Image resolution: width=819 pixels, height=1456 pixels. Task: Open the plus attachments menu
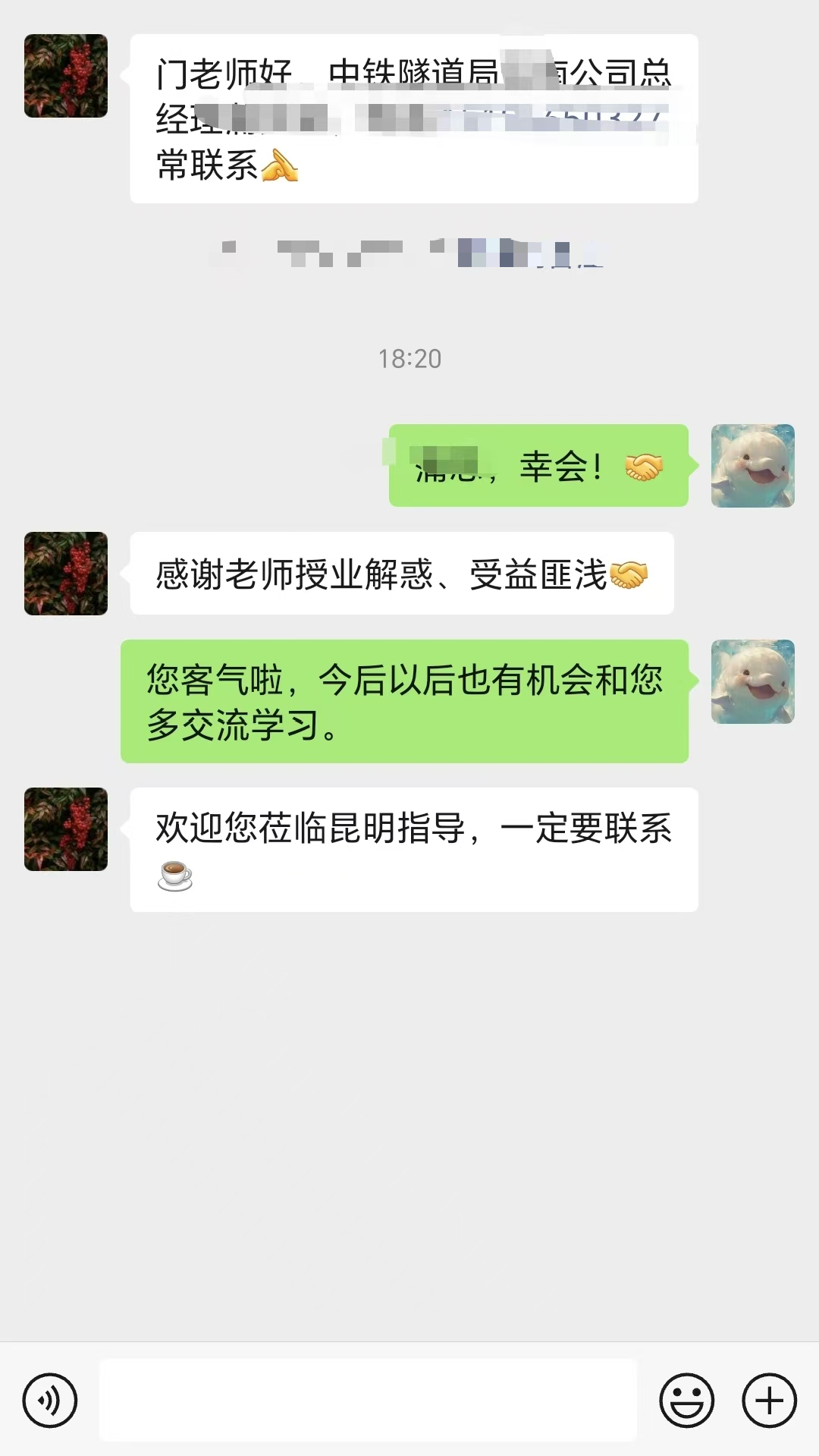pyautogui.click(x=769, y=1400)
